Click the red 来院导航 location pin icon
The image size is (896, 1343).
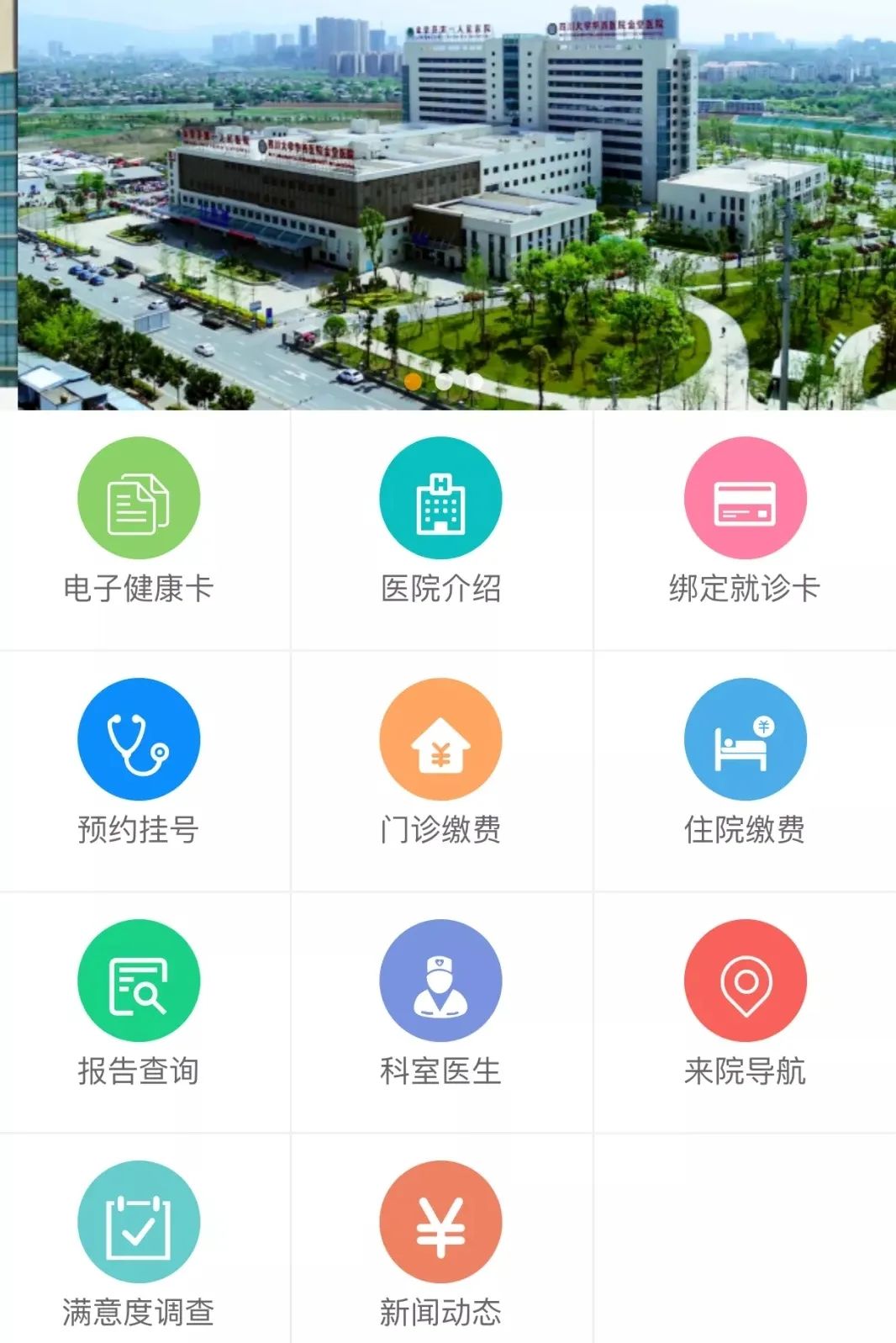pos(743,981)
